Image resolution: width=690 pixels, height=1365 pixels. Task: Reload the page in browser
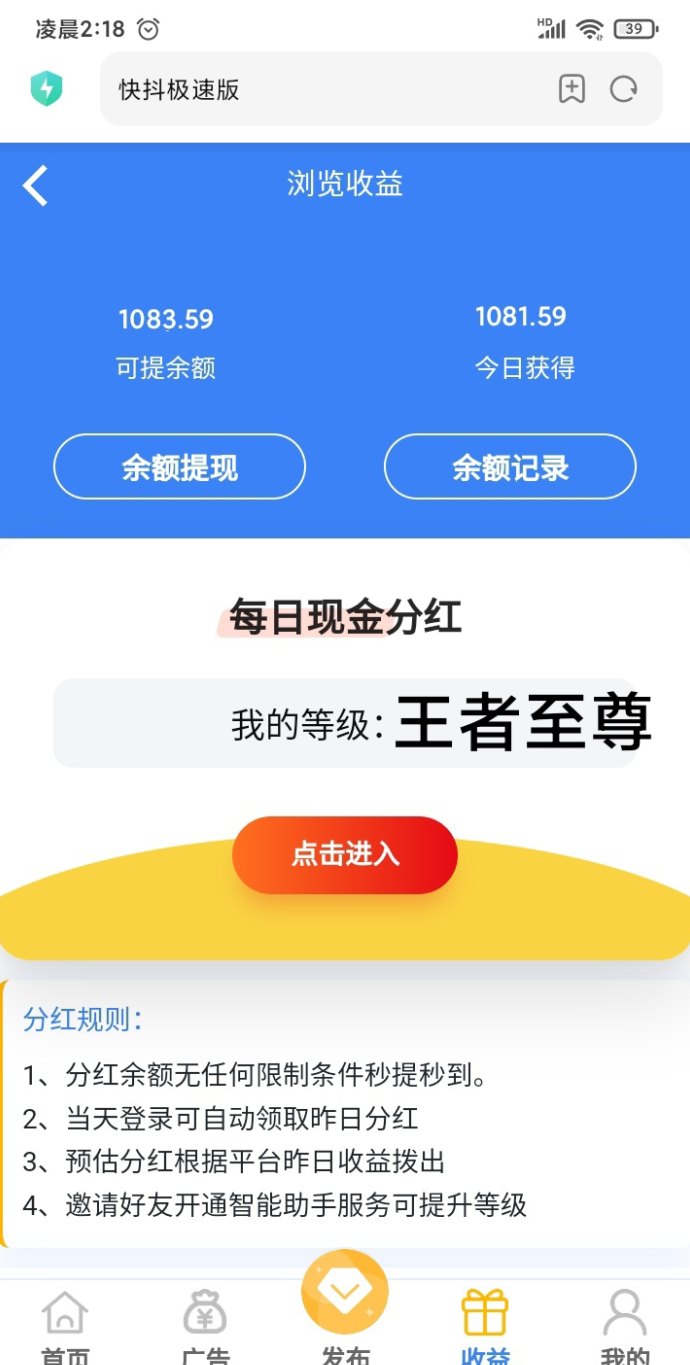624,90
